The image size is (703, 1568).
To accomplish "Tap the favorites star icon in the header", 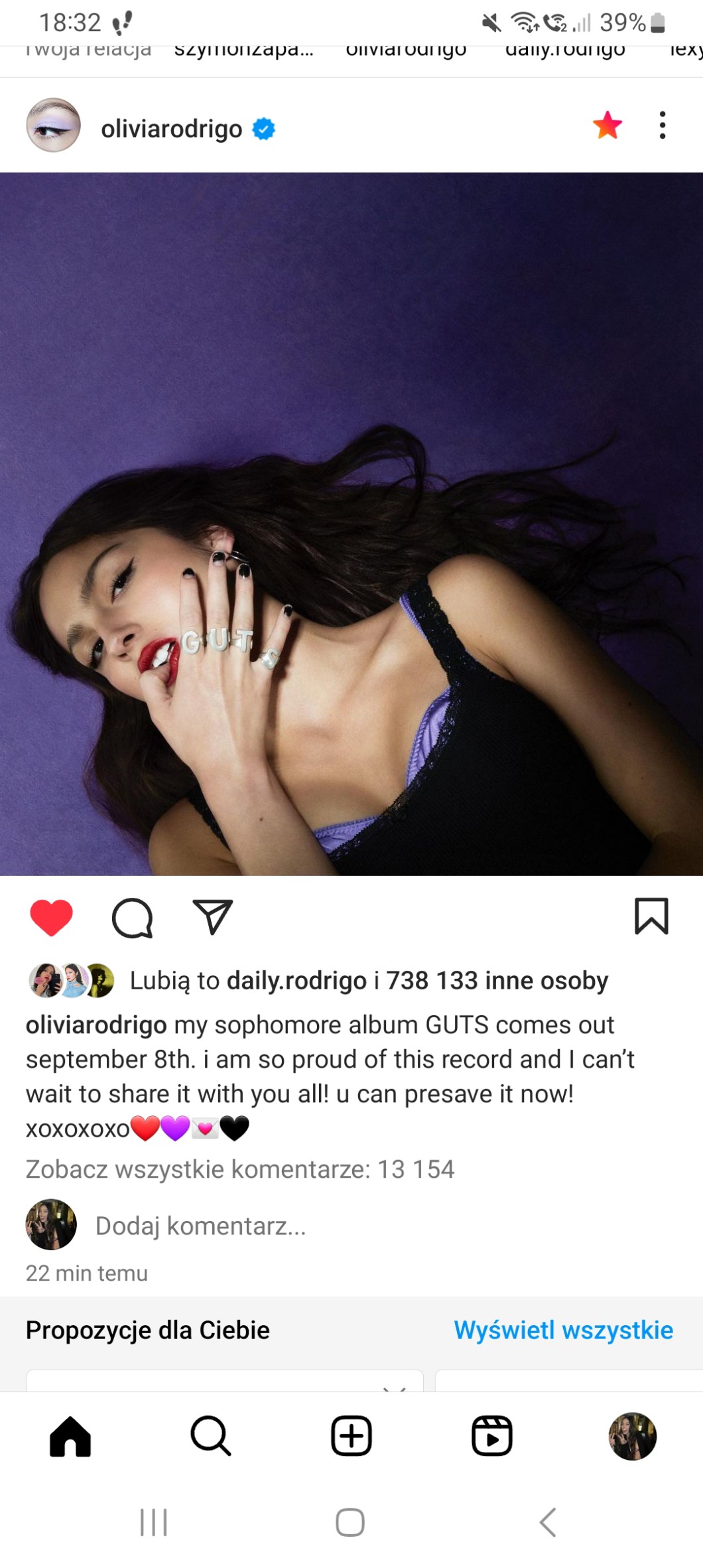I will coord(607,125).
